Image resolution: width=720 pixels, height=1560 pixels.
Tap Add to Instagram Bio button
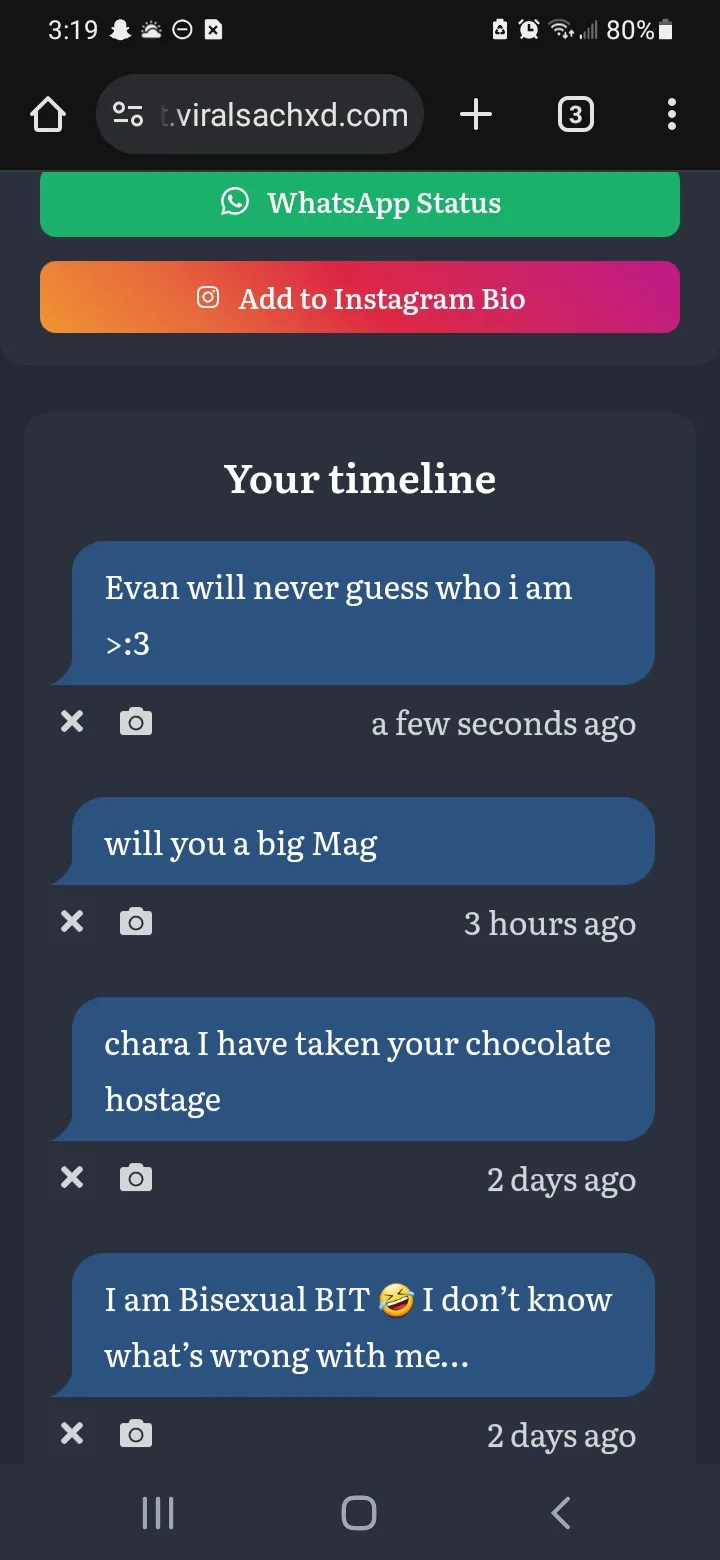(x=360, y=297)
